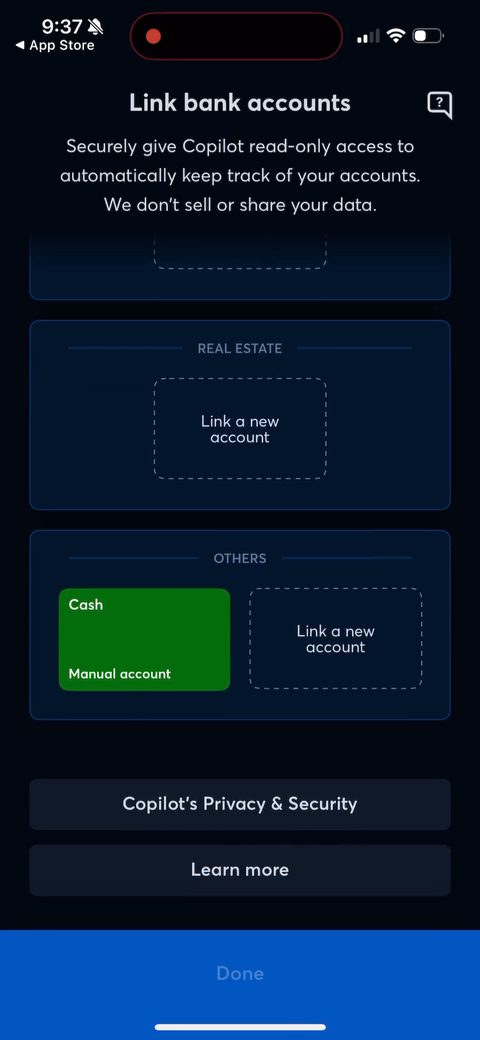This screenshot has height=1040, width=480.
Task: Tap Learn more
Action: pyautogui.click(x=240, y=870)
